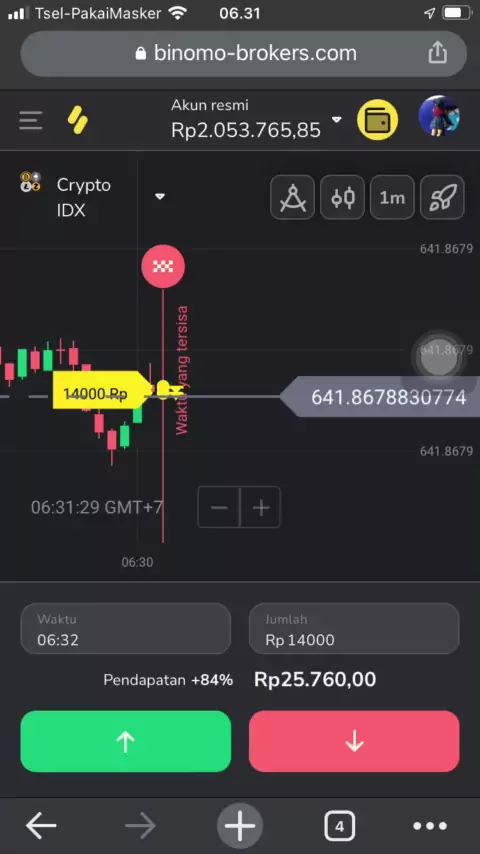Image resolution: width=480 pixels, height=854 pixels.
Task: Open the tab switcher showing 4
Action: (x=339, y=827)
